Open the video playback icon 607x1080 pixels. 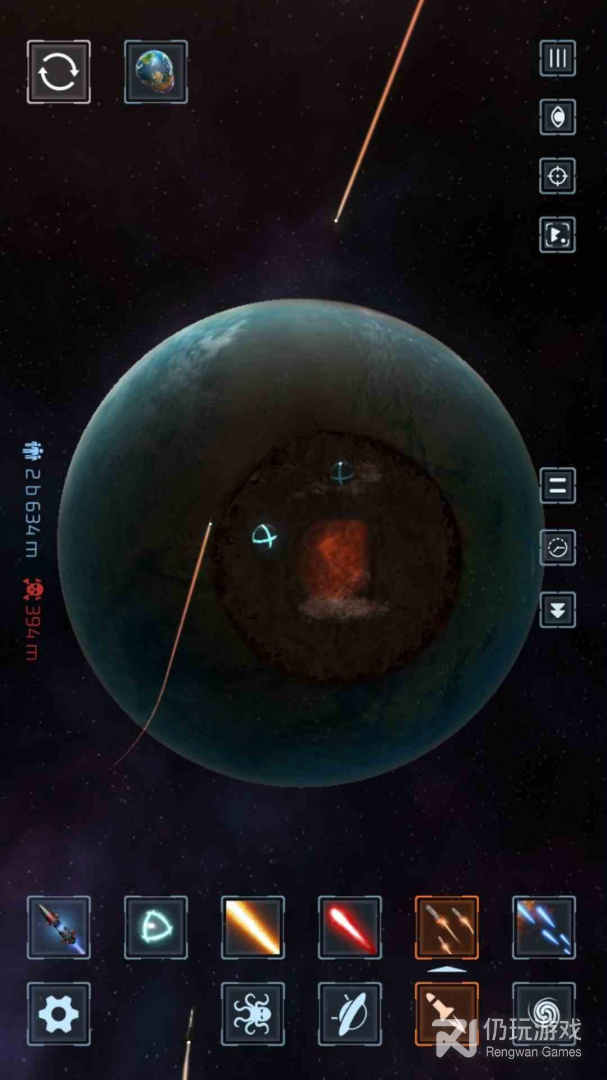557,235
